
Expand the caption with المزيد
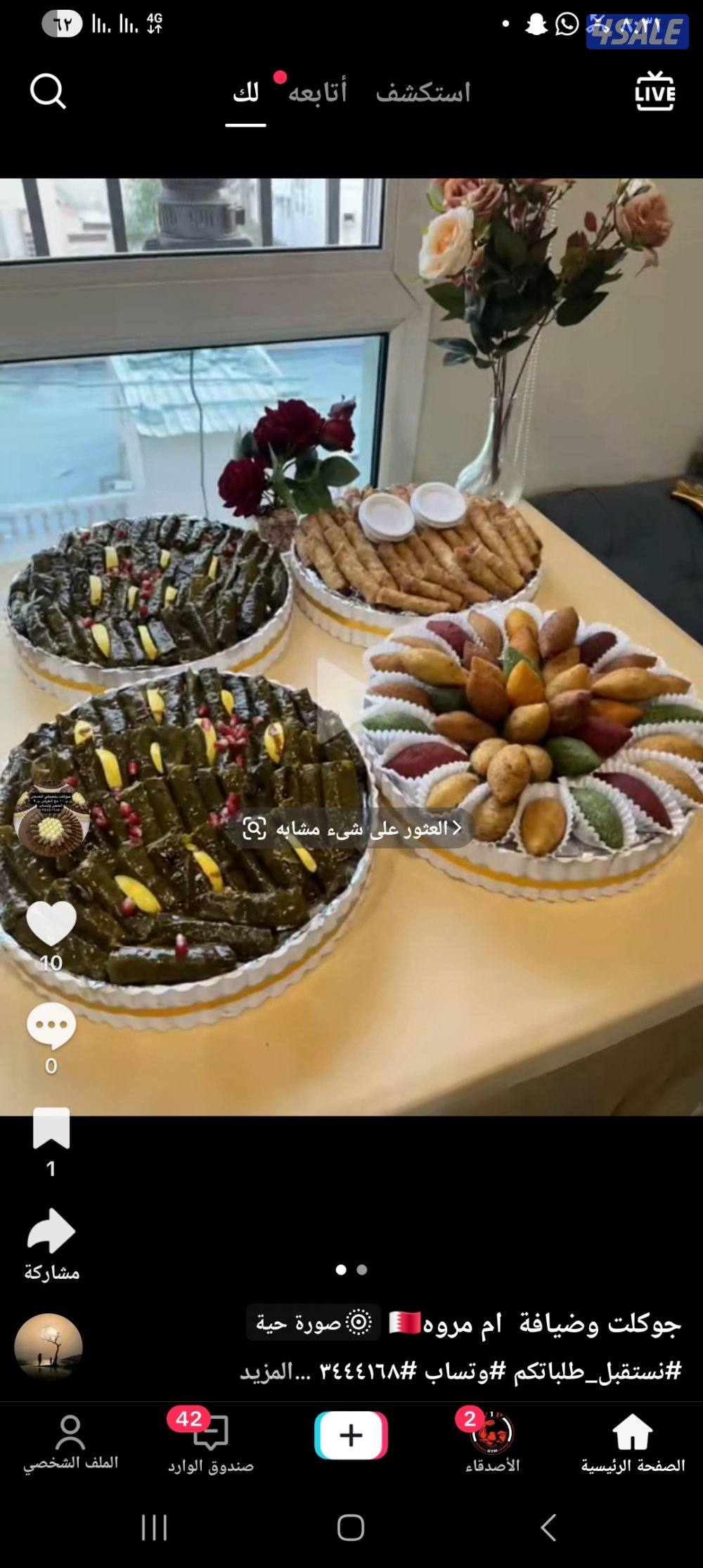(x=267, y=1370)
